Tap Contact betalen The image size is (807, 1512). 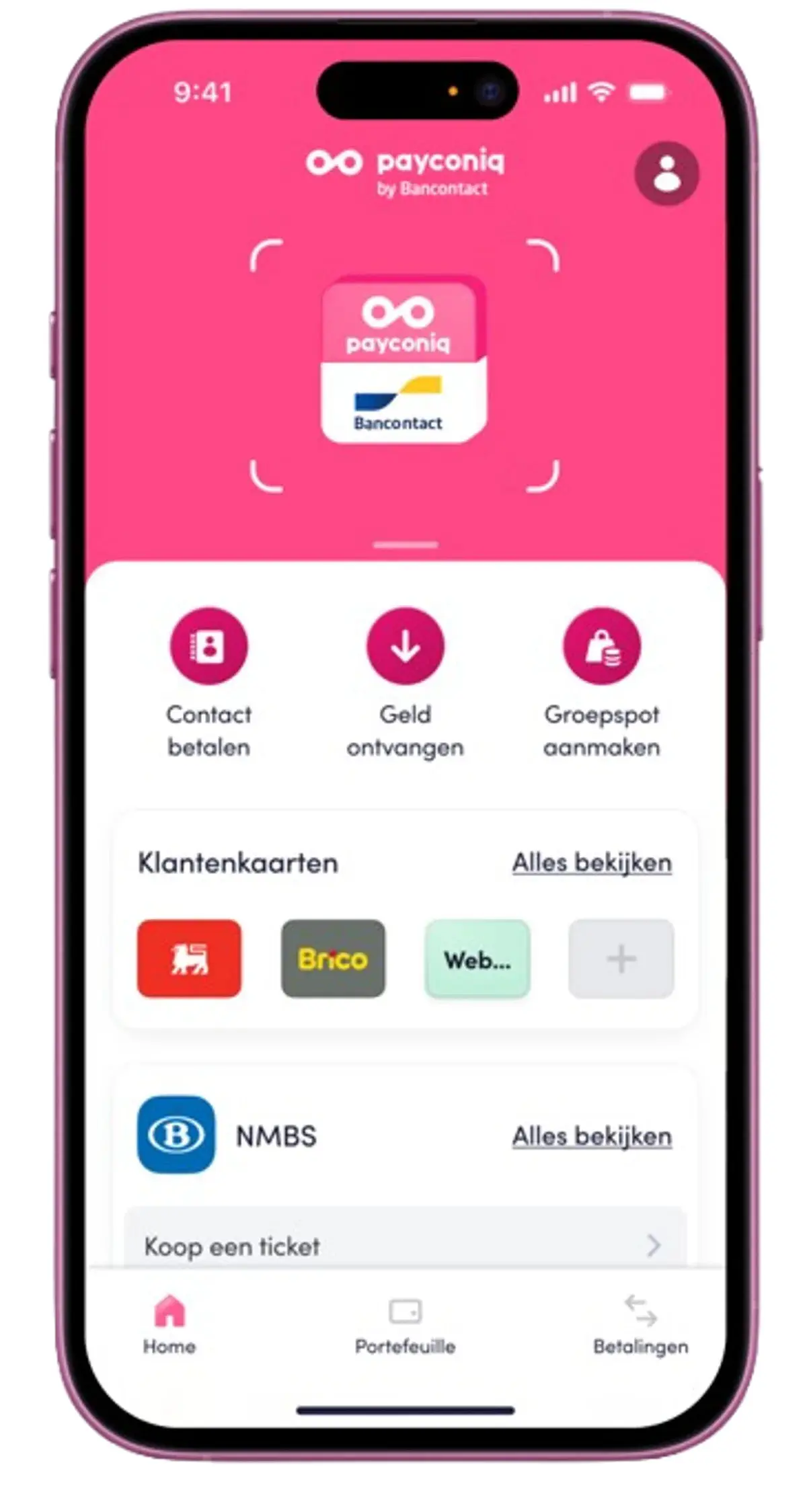pyautogui.click(x=208, y=647)
